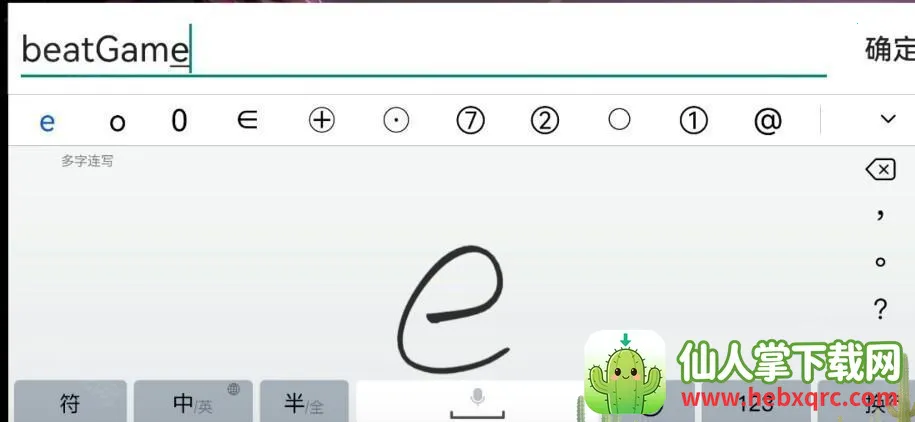Screen dimensions: 915x422
Task: Select the 'e' handwriting candidate
Action: coord(47,122)
